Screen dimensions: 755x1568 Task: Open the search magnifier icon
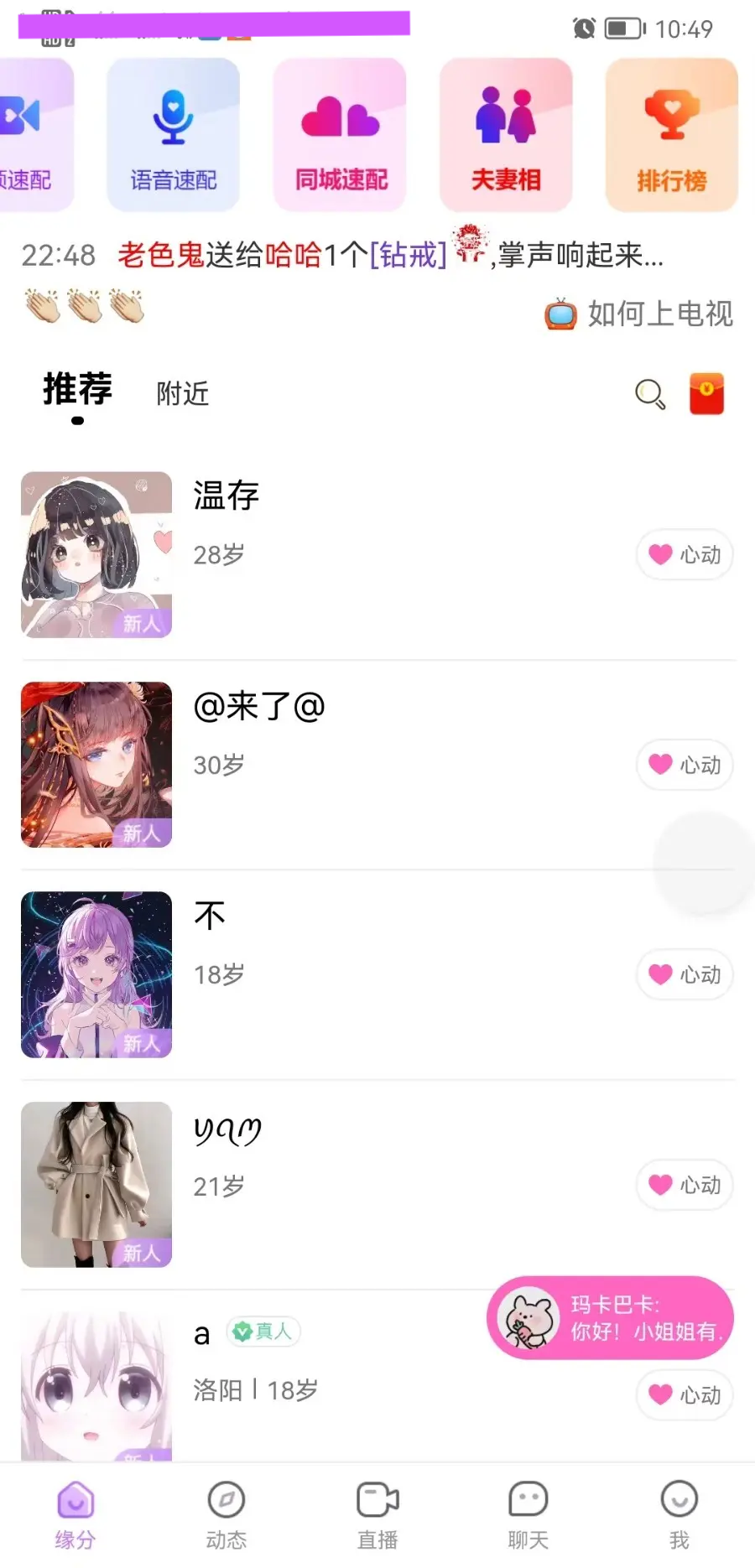click(x=649, y=393)
